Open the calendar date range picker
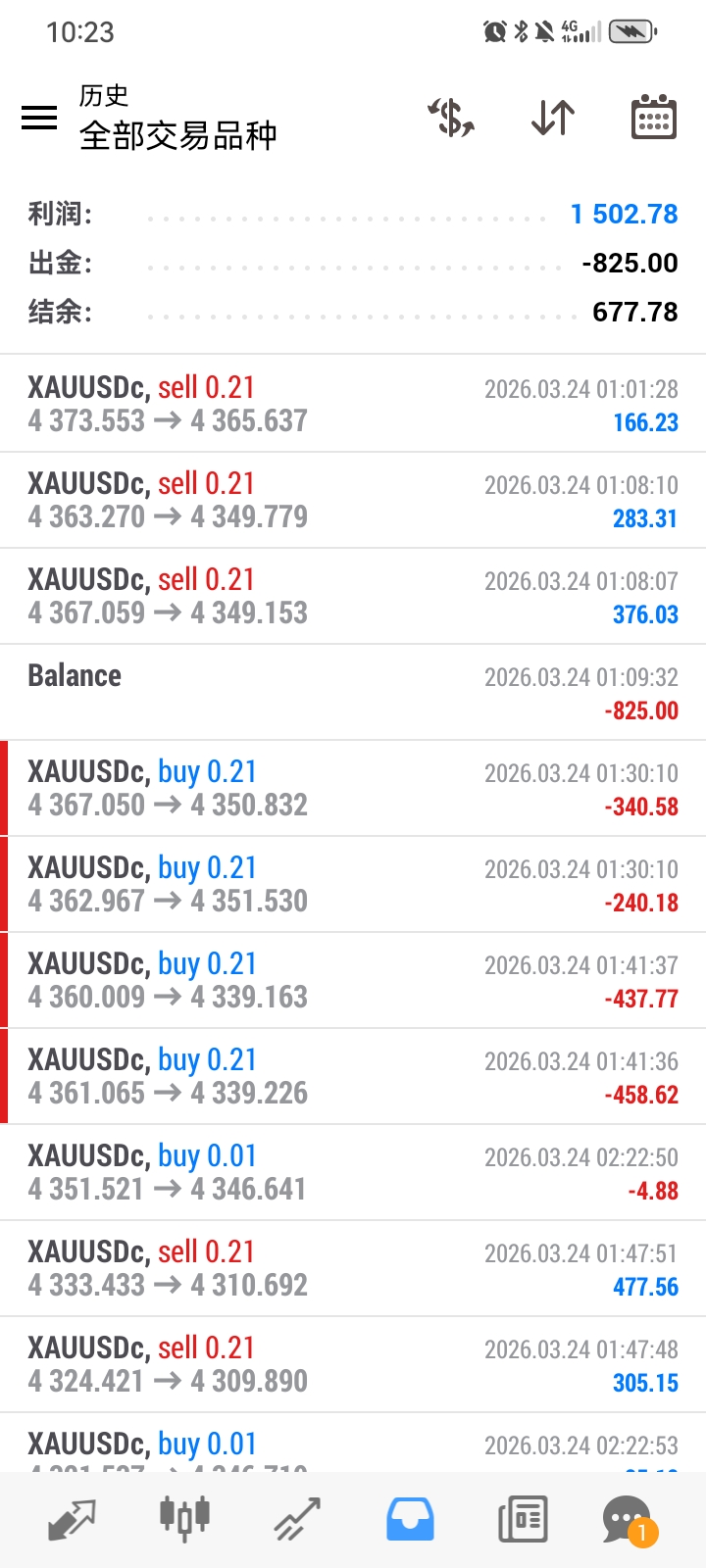The image size is (706, 1568). pos(653,118)
